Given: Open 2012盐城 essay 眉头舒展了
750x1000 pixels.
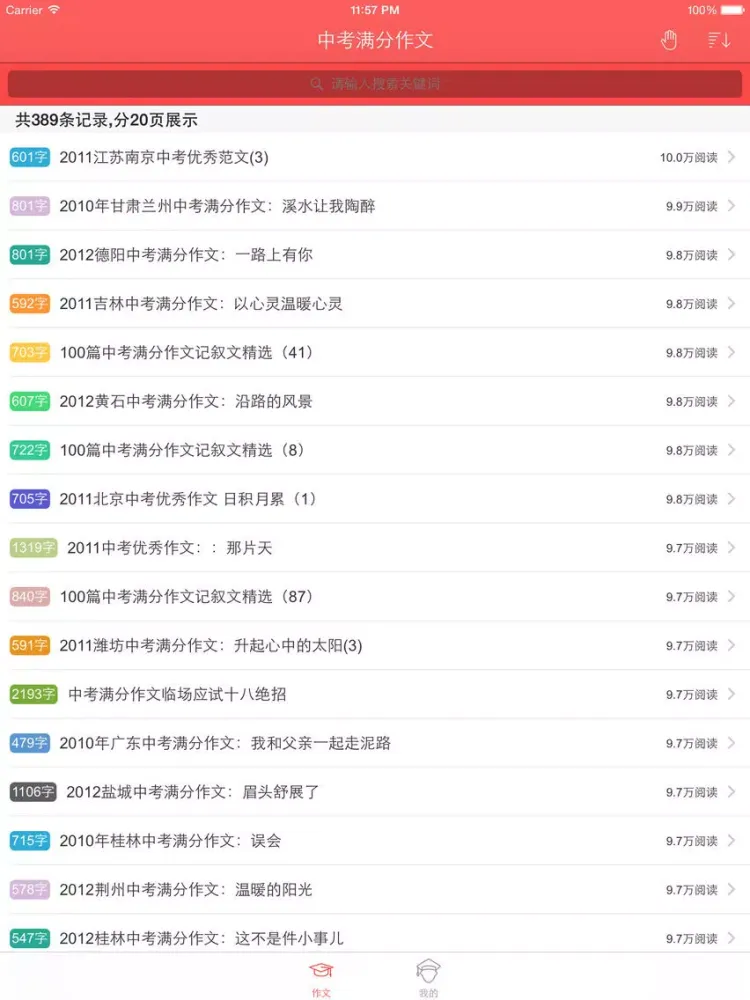Looking at the screenshot, I should click(x=375, y=792).
